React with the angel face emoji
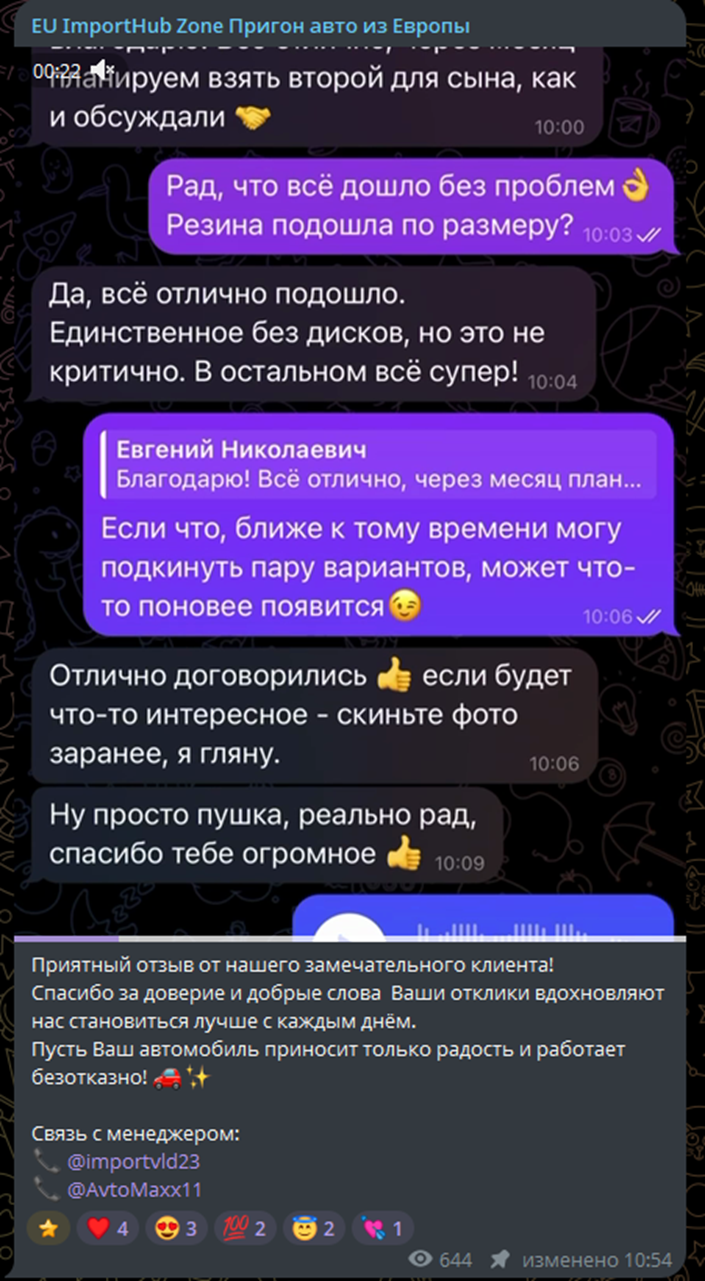The width and height of the screenshot is (705, 1281). [x=313, y=1229]
